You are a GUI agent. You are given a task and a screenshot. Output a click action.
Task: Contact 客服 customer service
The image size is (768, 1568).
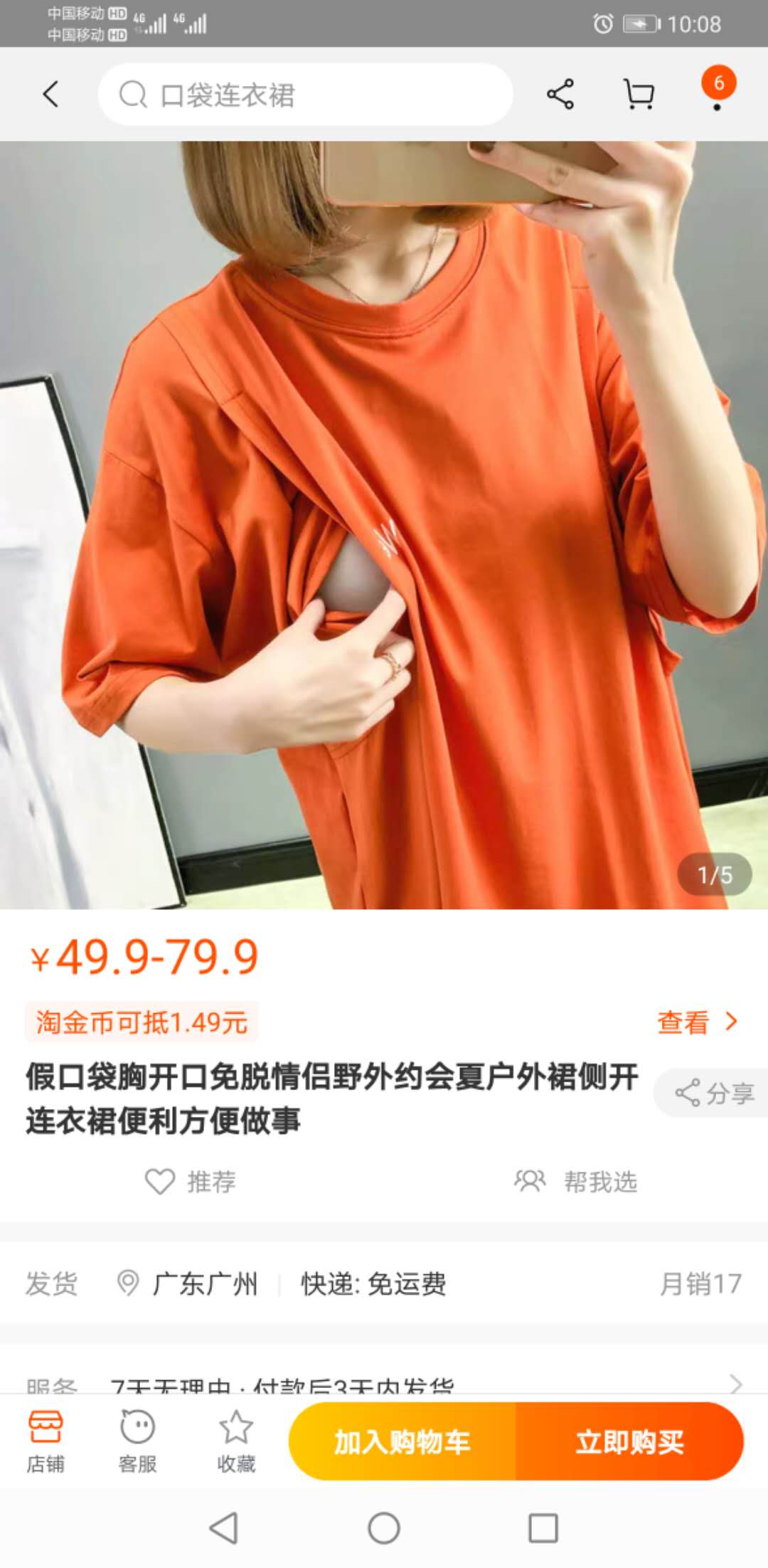tap(137, 1441)
